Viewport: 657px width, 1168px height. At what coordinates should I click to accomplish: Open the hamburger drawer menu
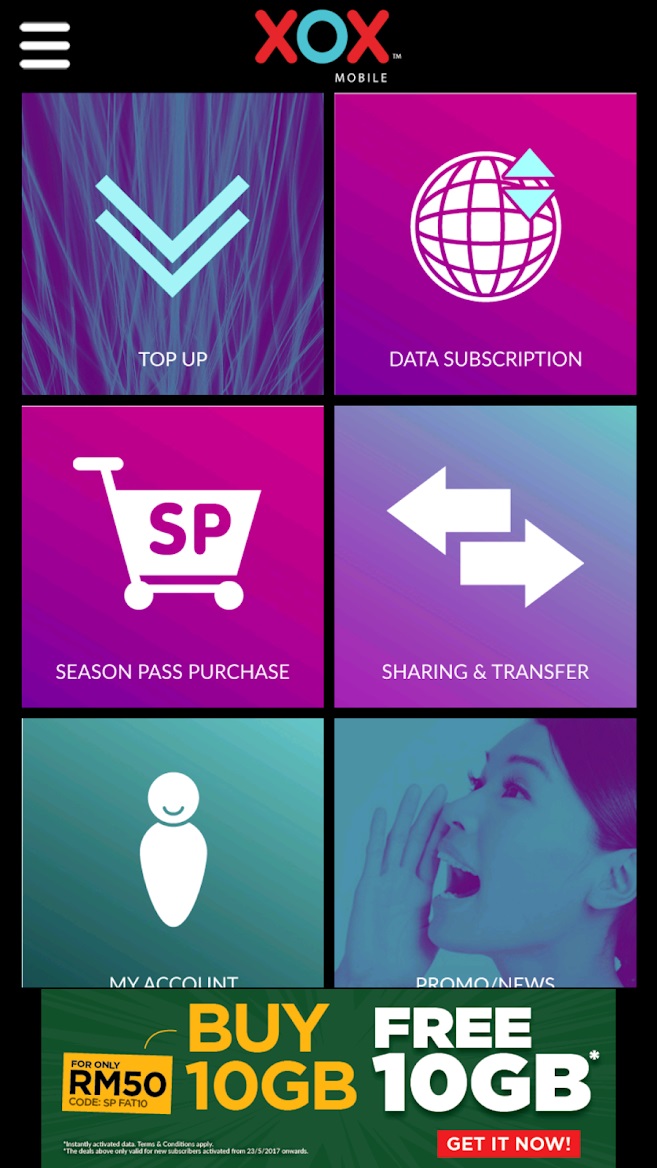(45, 45)
